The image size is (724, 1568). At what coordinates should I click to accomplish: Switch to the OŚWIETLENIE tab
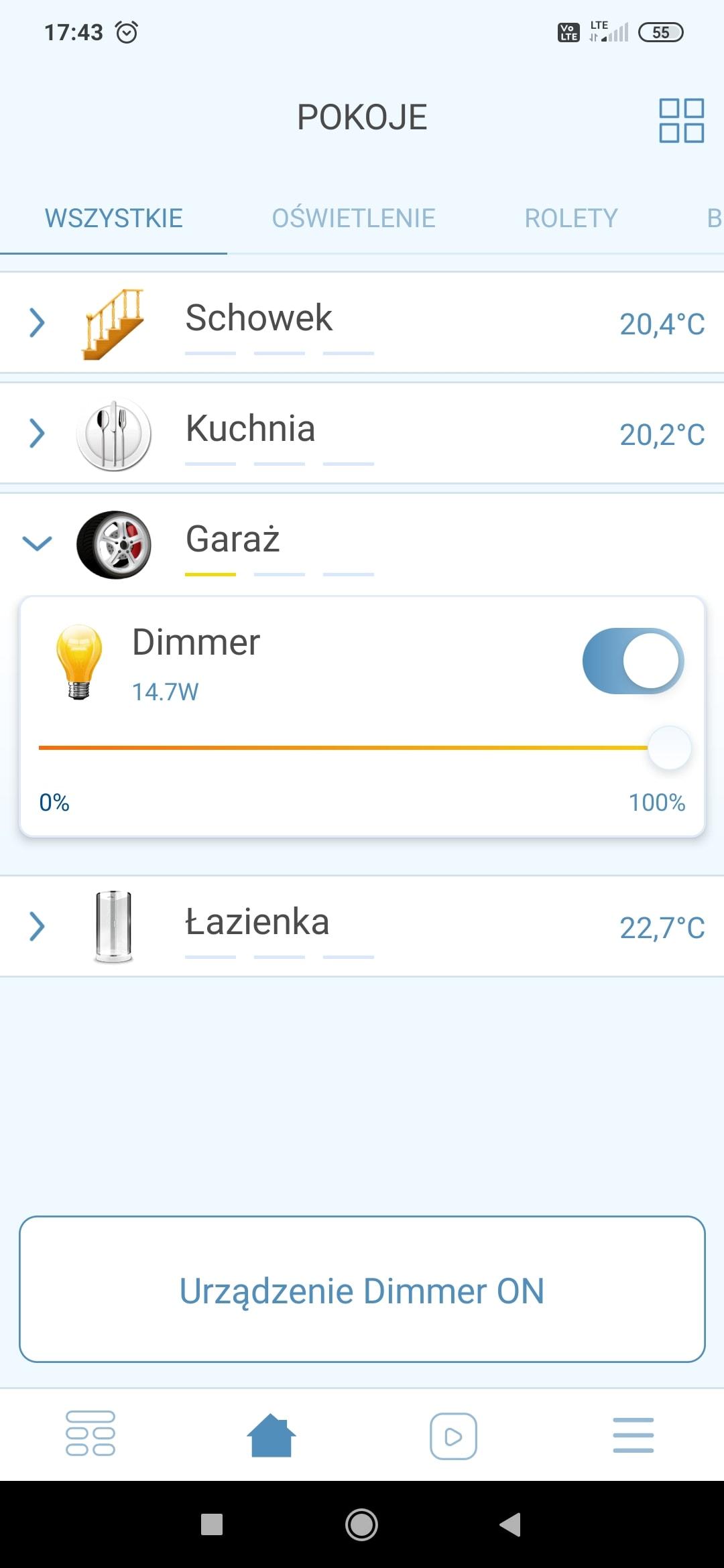coord(355,217)
